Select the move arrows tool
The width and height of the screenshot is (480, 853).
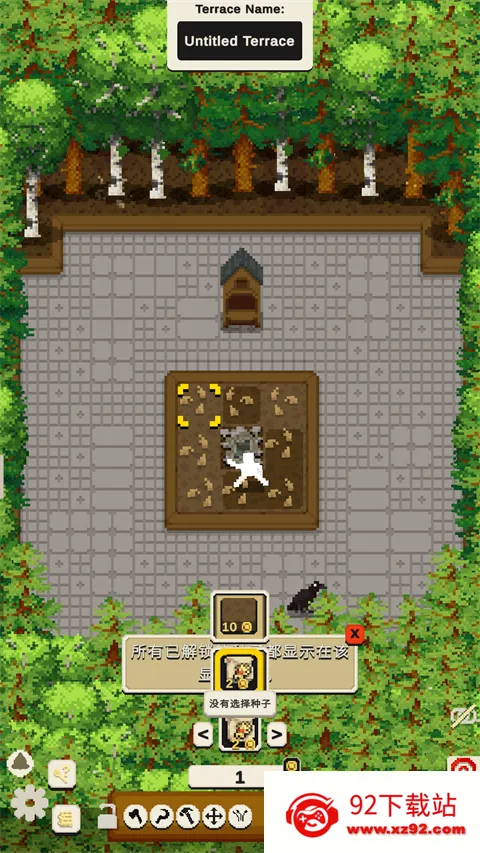pos(213,817)
